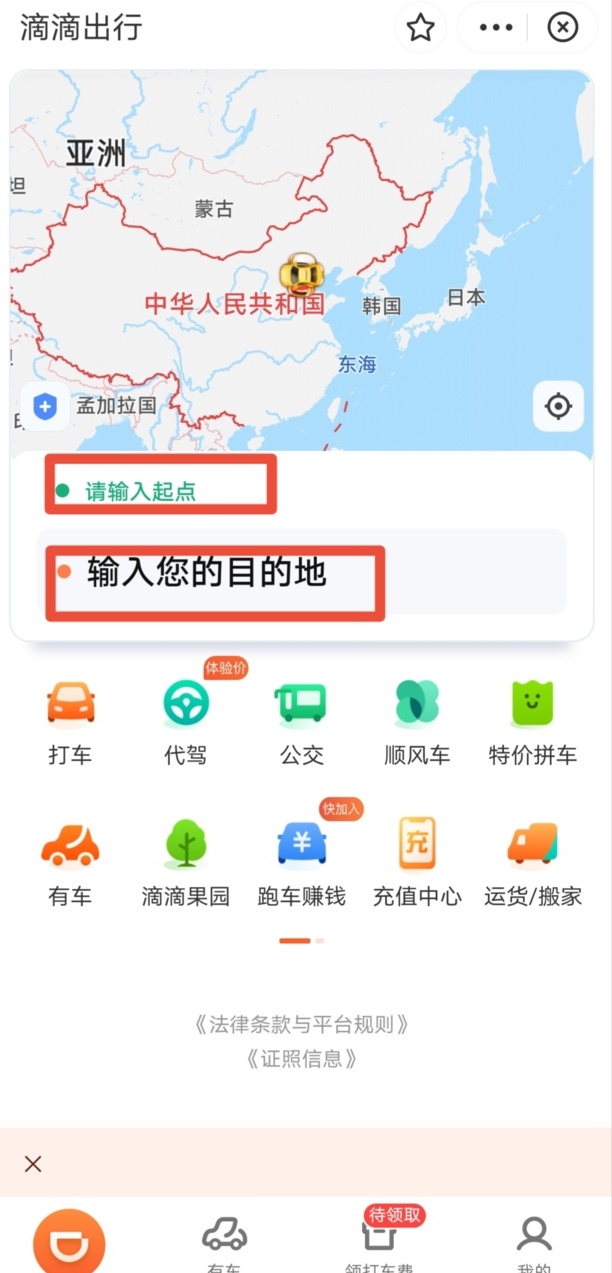Open the safety shield icon

click(x=44, y=407)
